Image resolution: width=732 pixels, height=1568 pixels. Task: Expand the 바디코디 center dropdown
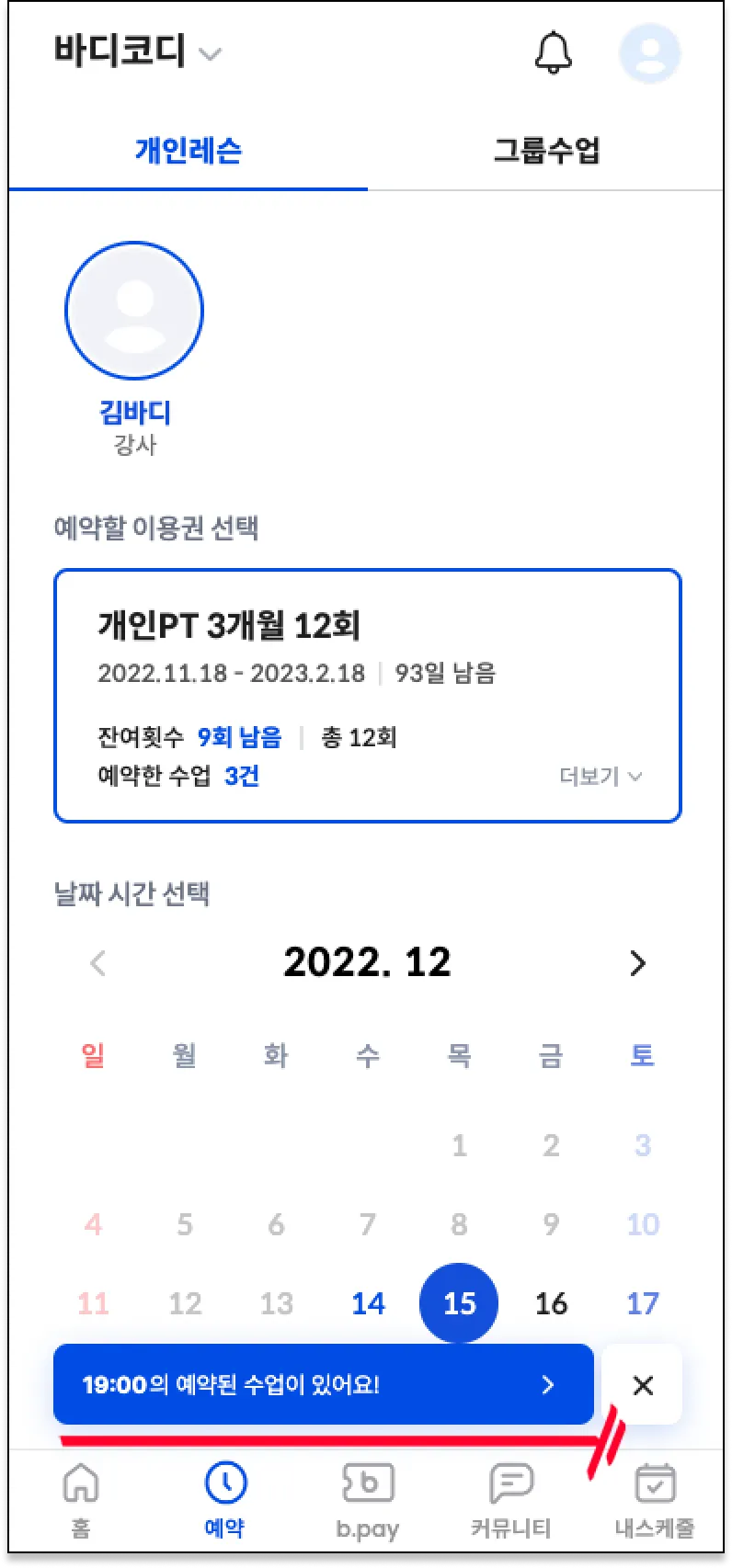138,51
